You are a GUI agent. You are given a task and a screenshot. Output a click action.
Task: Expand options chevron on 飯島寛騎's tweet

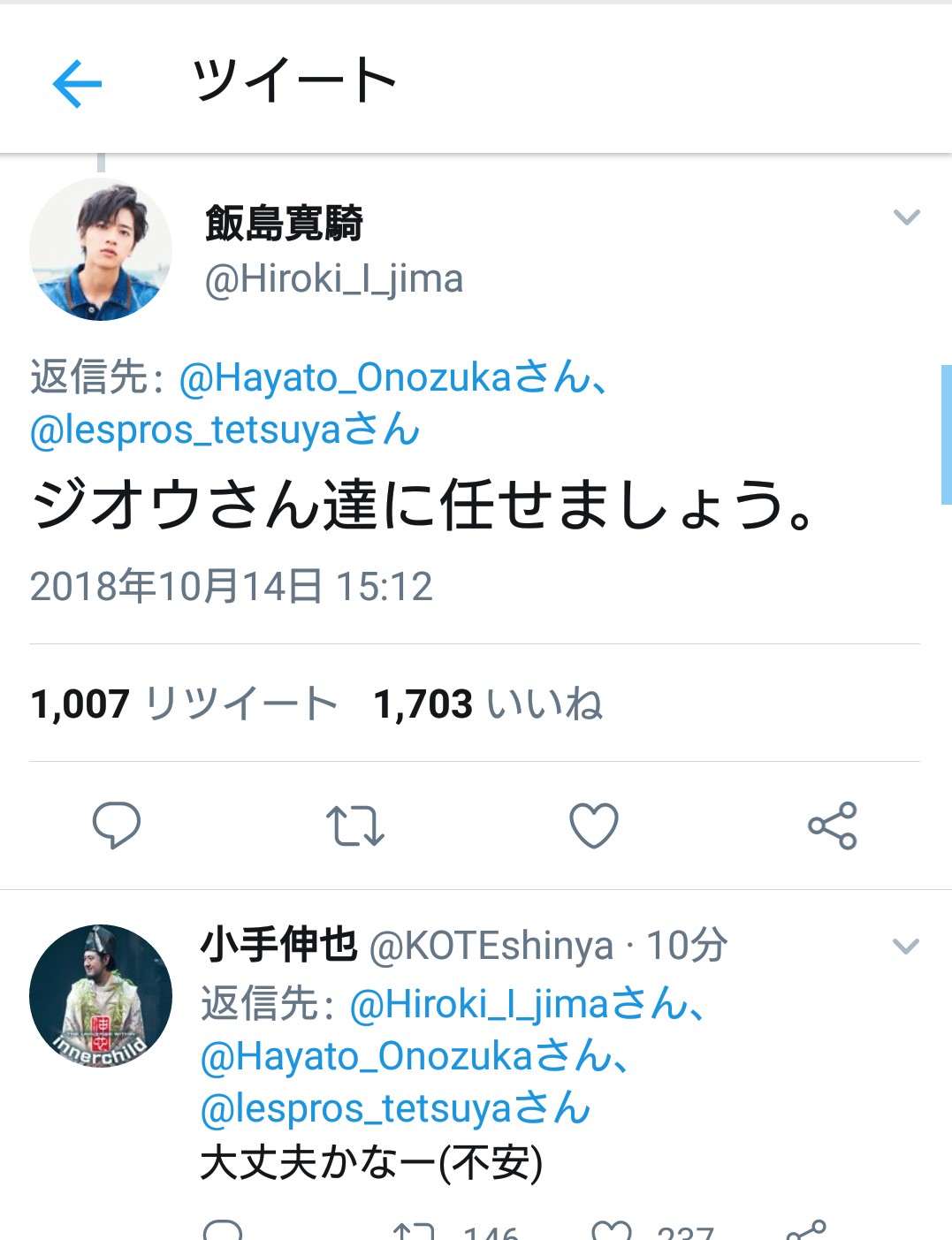pos(907,217)
